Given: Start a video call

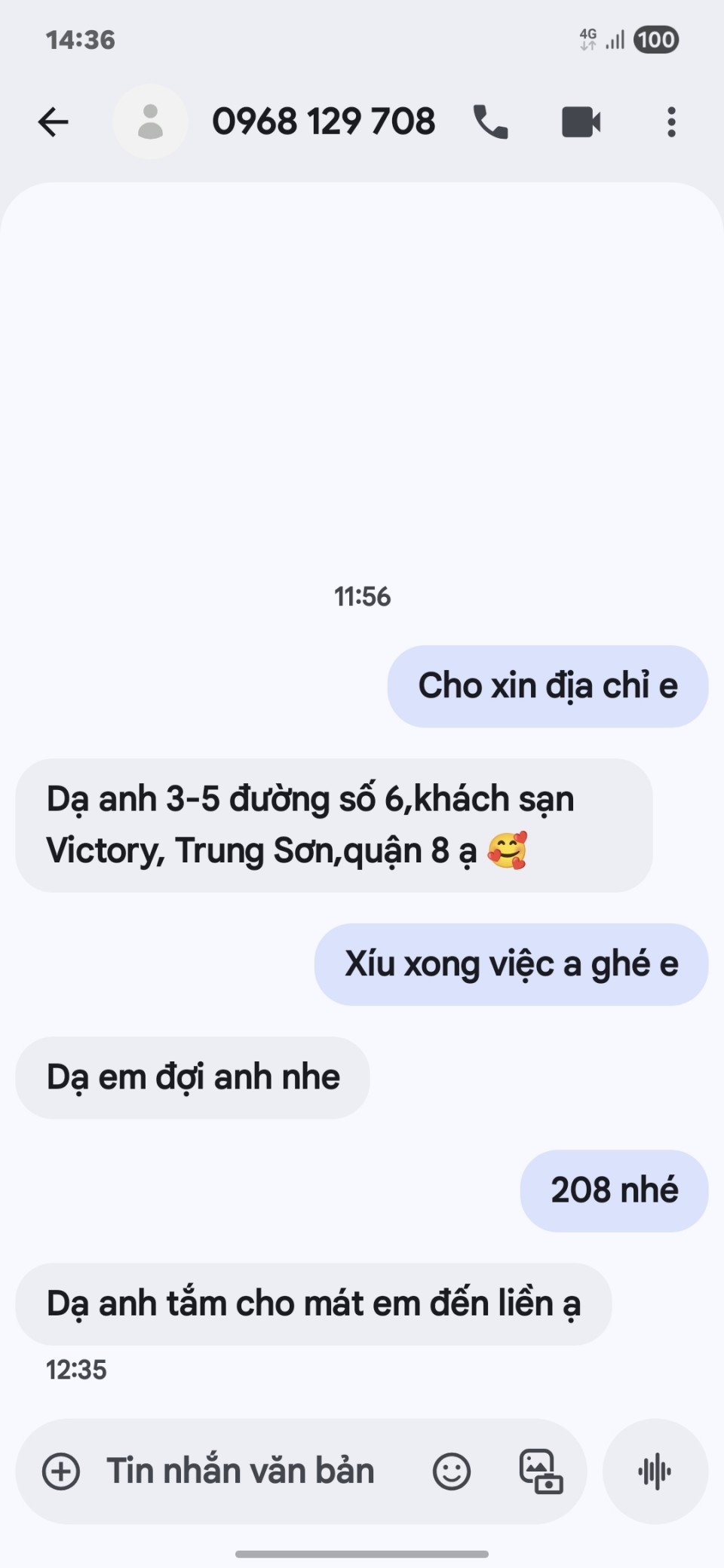Looking at the screenshot, I should click(x=581, y=122).
